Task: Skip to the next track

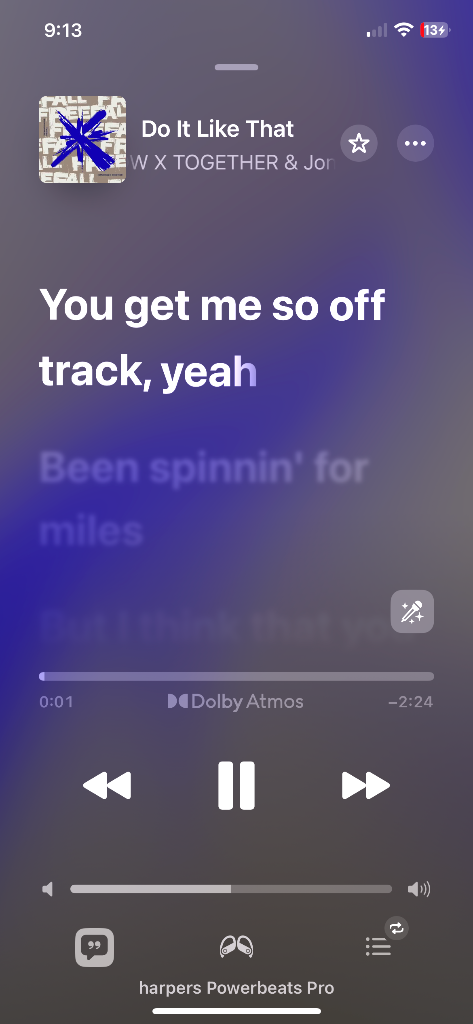Action: tap(366, 786)
